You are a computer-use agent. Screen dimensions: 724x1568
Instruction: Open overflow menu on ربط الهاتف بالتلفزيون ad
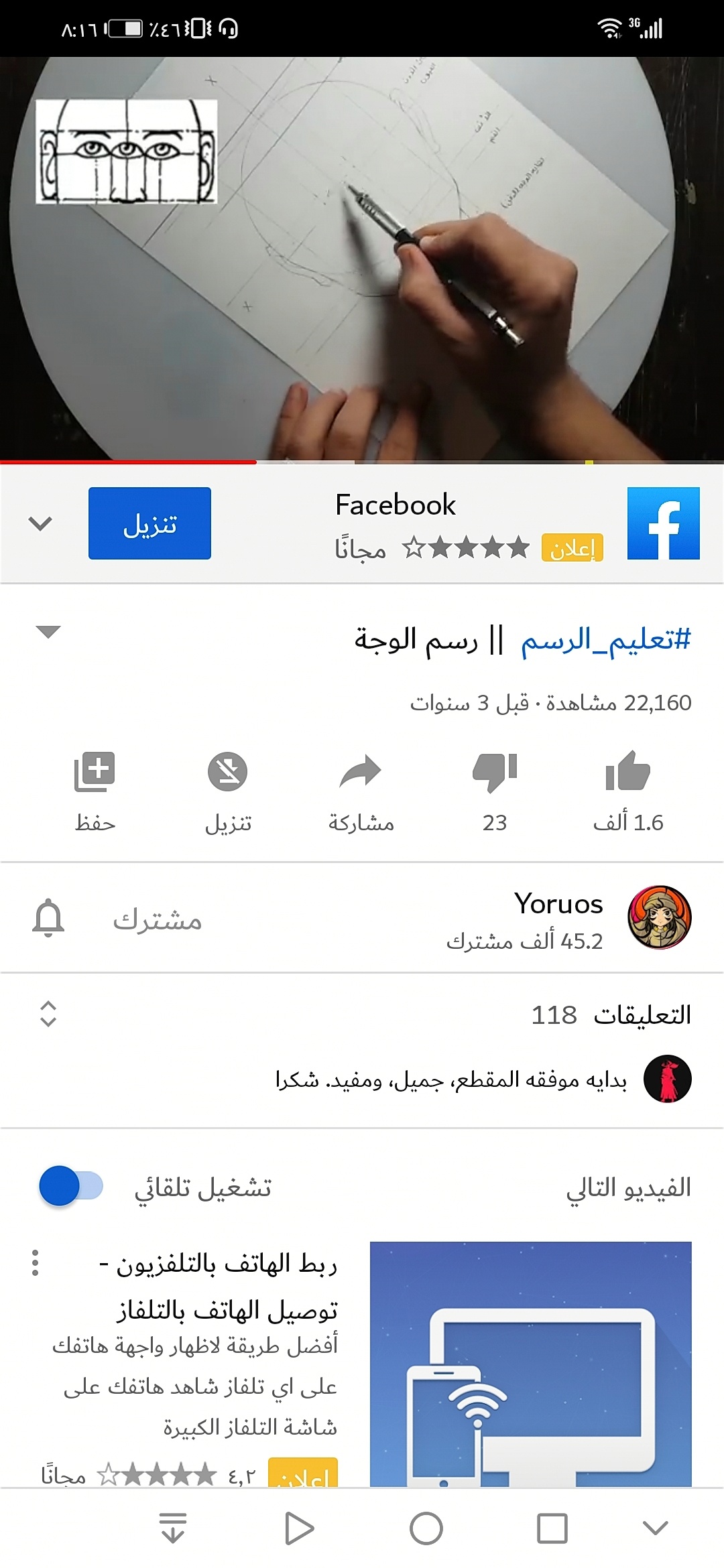36,1262
